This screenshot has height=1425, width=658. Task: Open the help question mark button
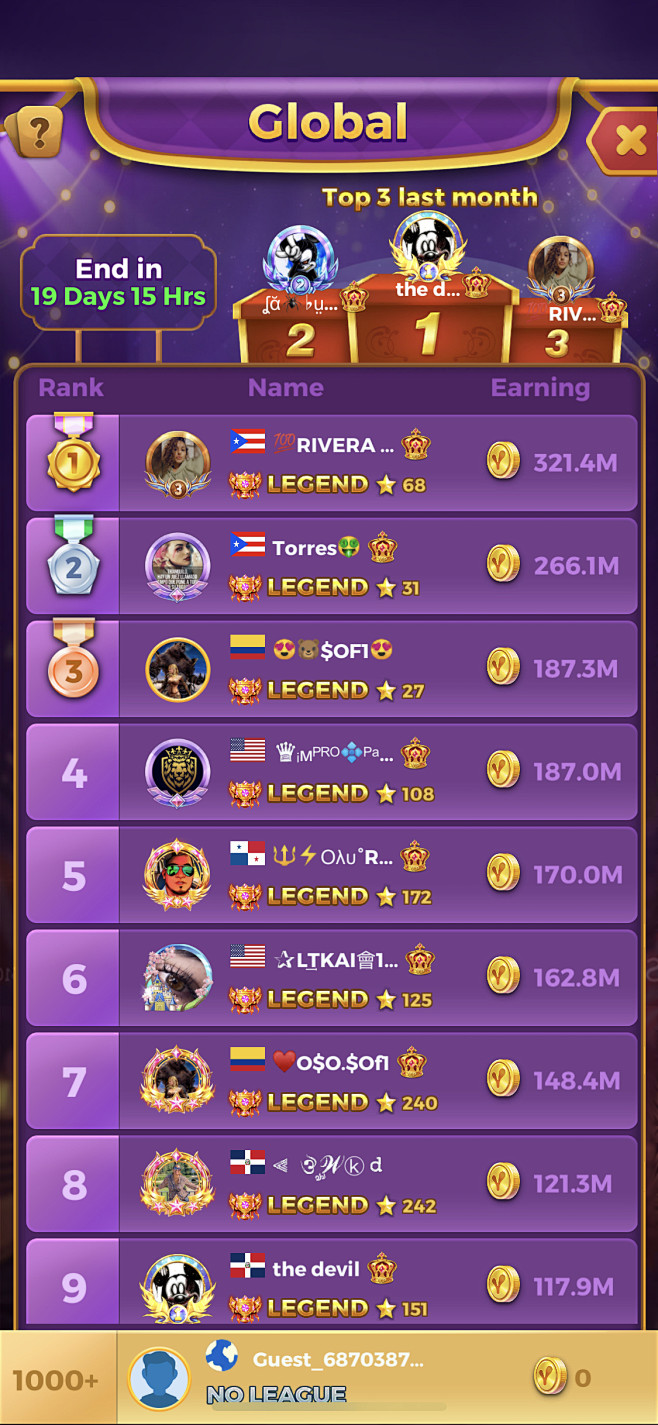[x=36, y=131]
